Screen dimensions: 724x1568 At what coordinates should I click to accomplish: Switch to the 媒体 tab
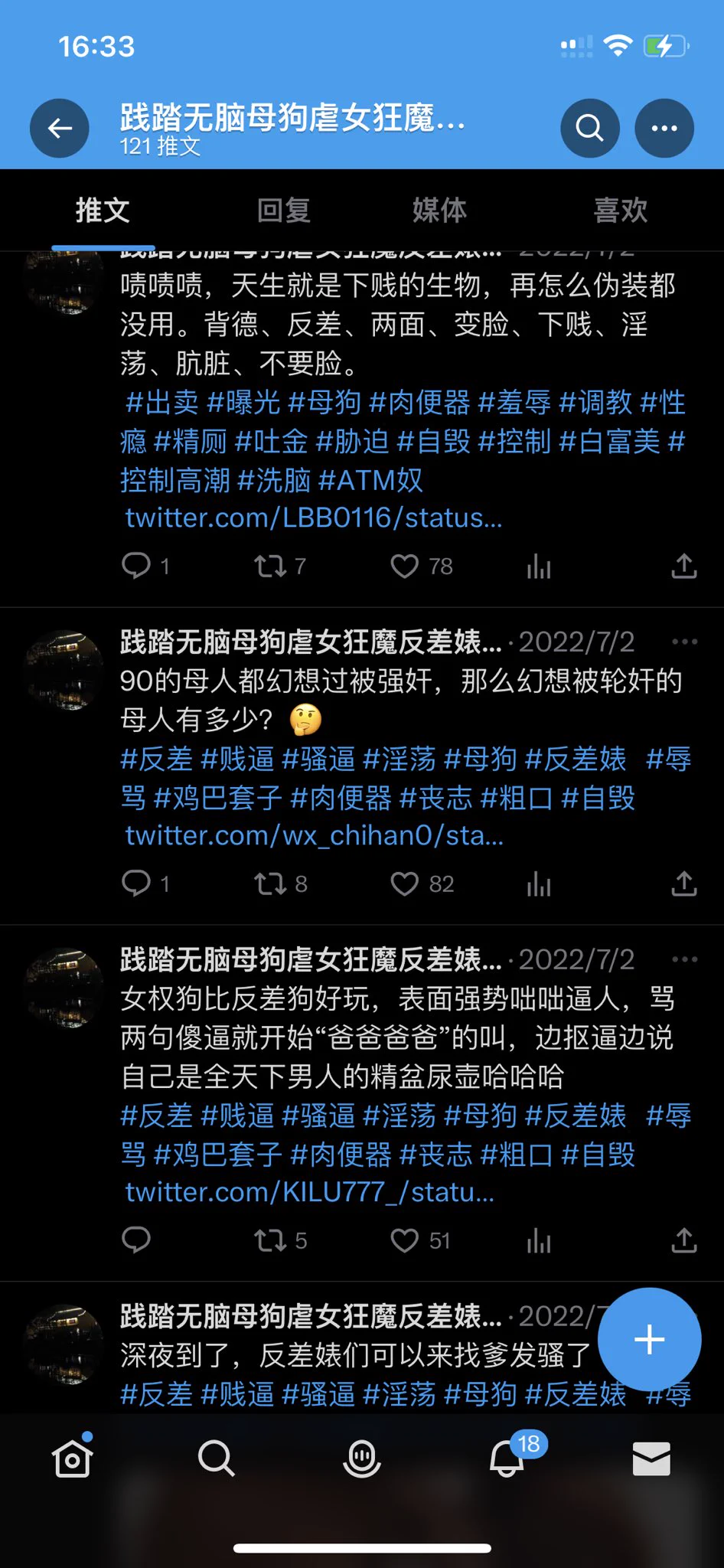(439, 210)
